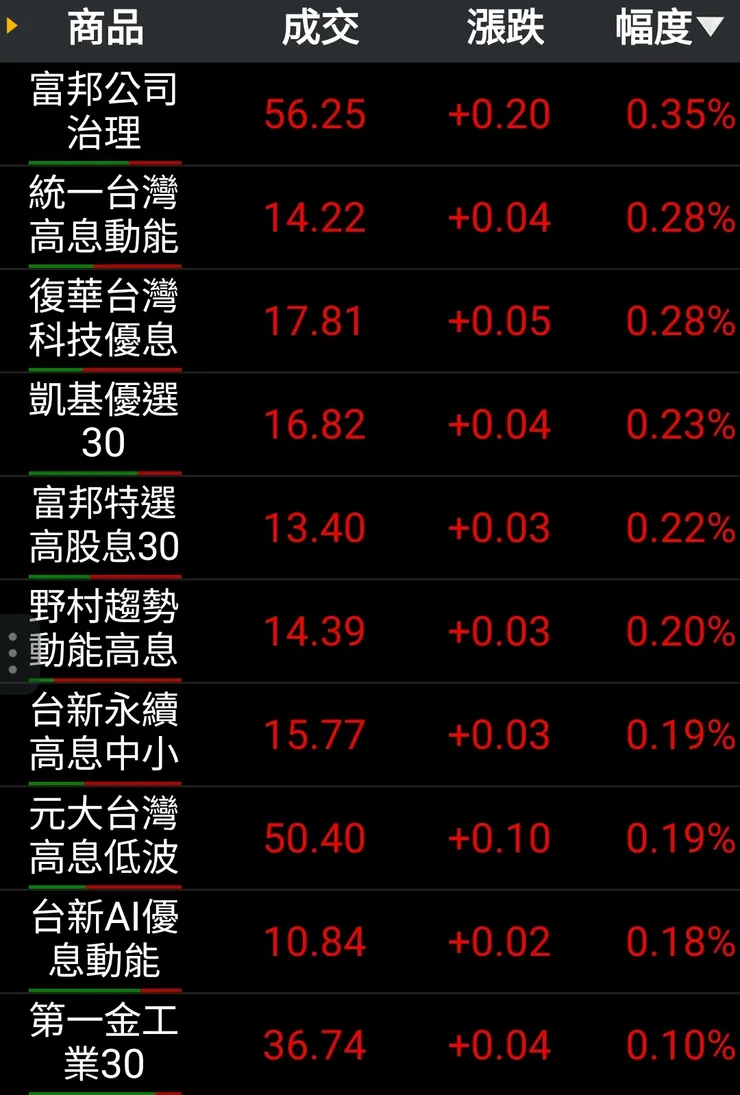Select the 富邦公司治理 stock name
The image size is (740, 1095).
(104, 113)
